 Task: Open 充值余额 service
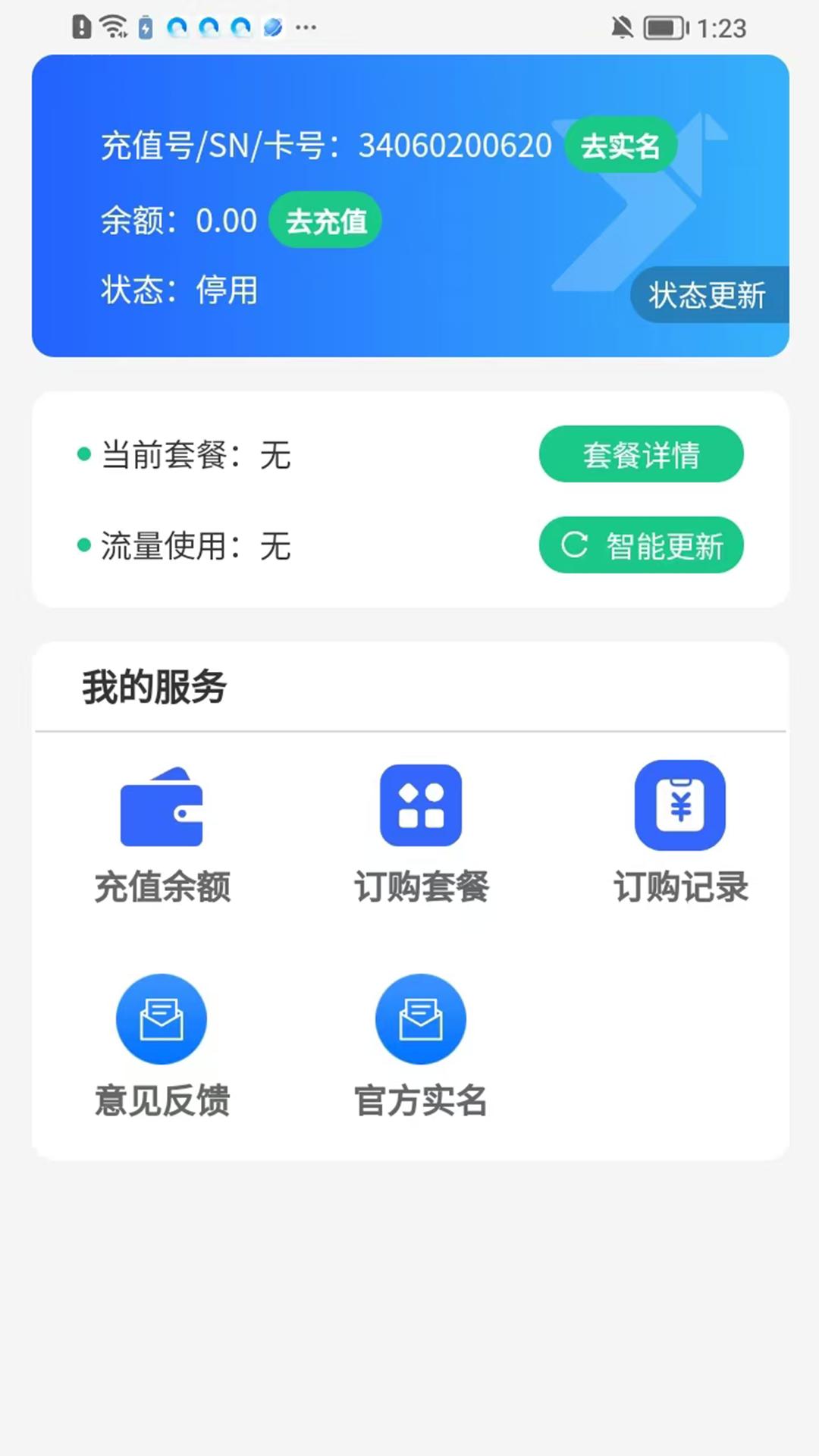(x=162, y=834)
